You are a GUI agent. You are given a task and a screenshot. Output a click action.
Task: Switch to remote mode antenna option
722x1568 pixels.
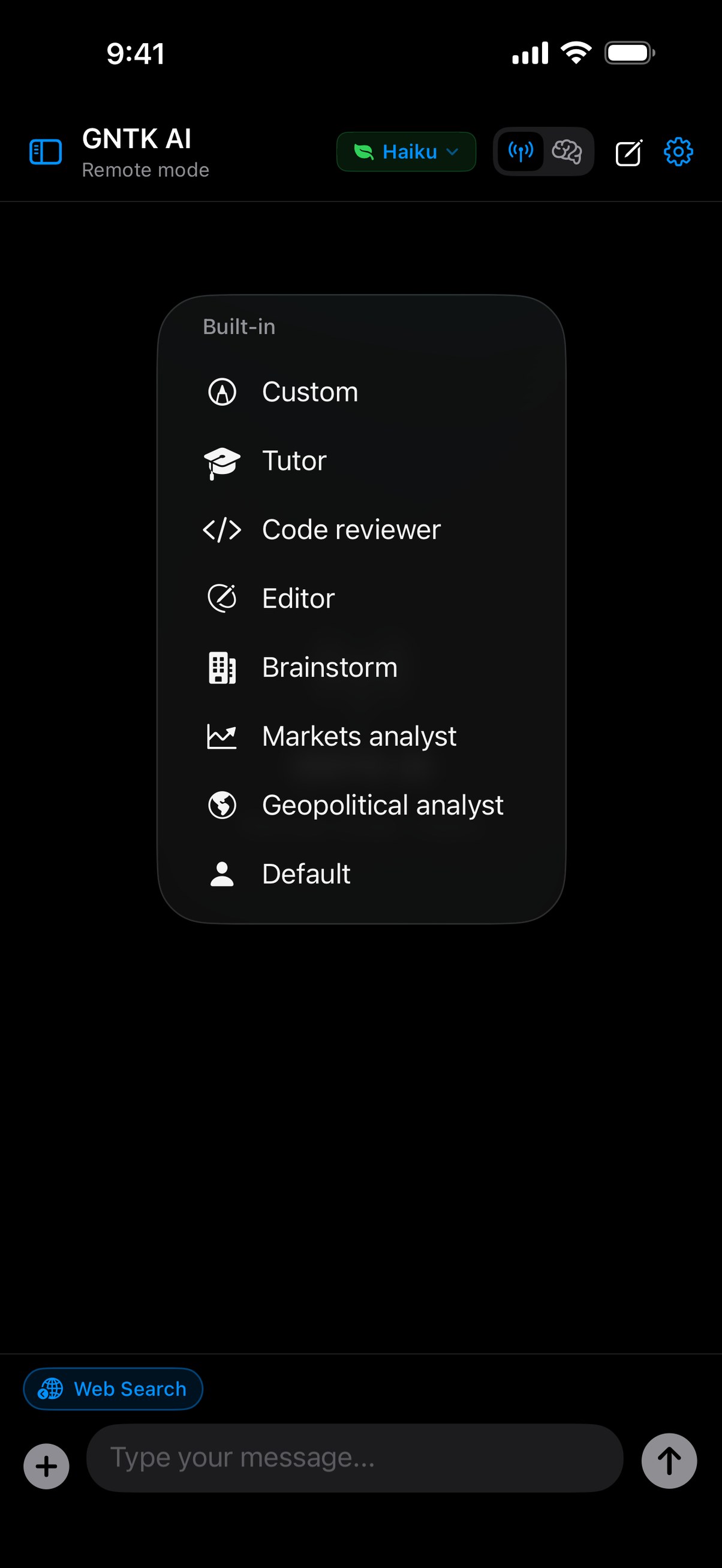point(521,152)
